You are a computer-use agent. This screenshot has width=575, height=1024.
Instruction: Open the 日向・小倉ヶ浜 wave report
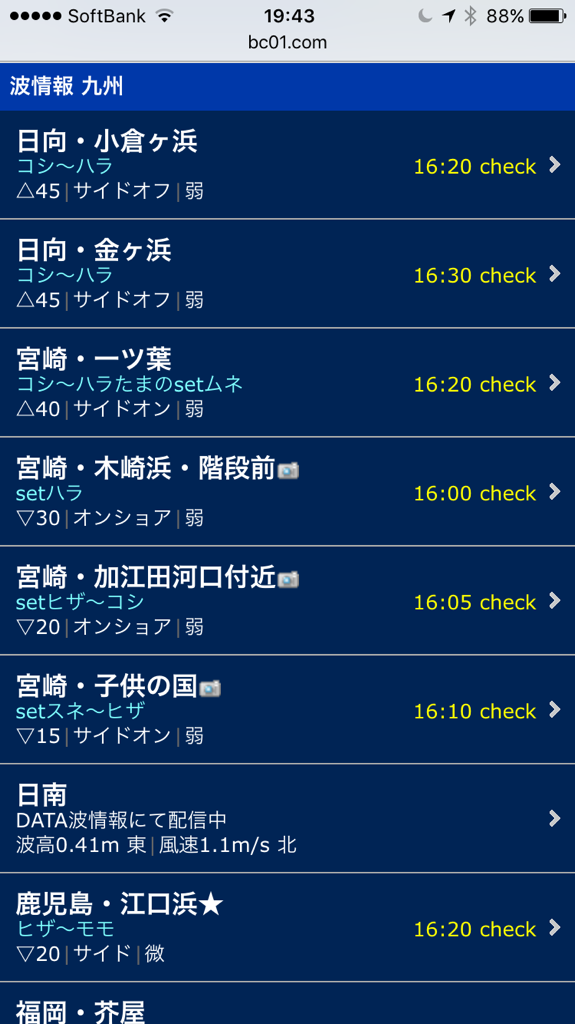coord(288,165)
